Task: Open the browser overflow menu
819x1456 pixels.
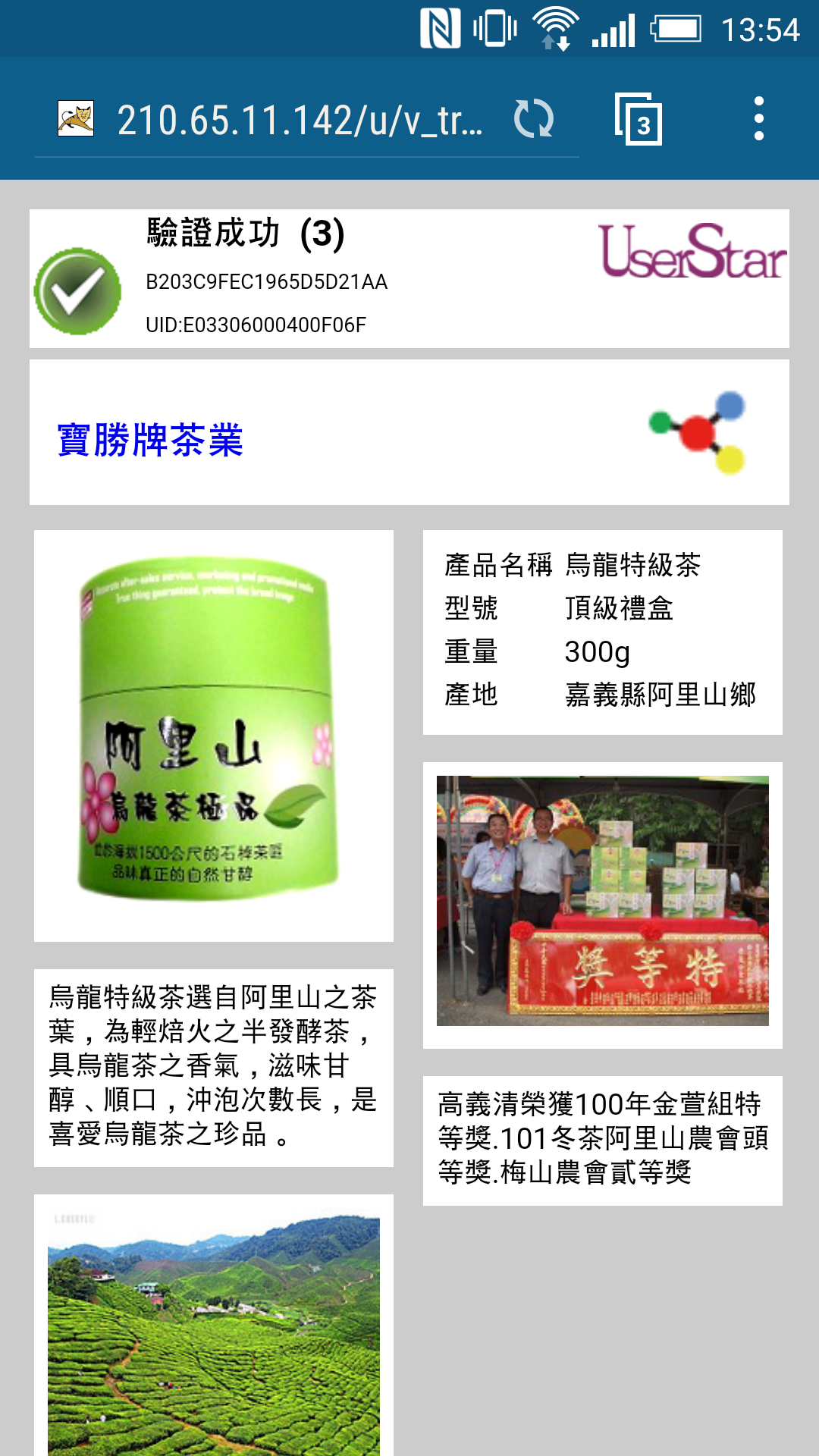Action: click(758, 119)
